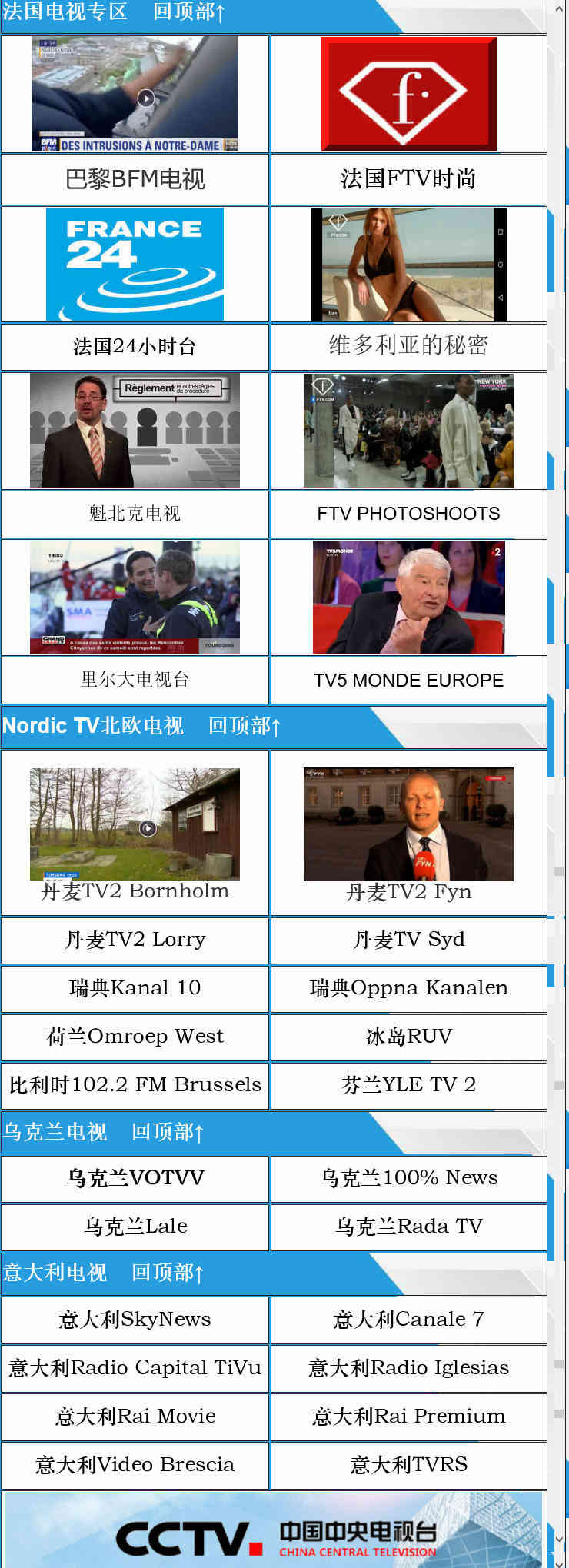Open the 丹麦TV2 Fyn thumbnail

[x=408, y=824]
